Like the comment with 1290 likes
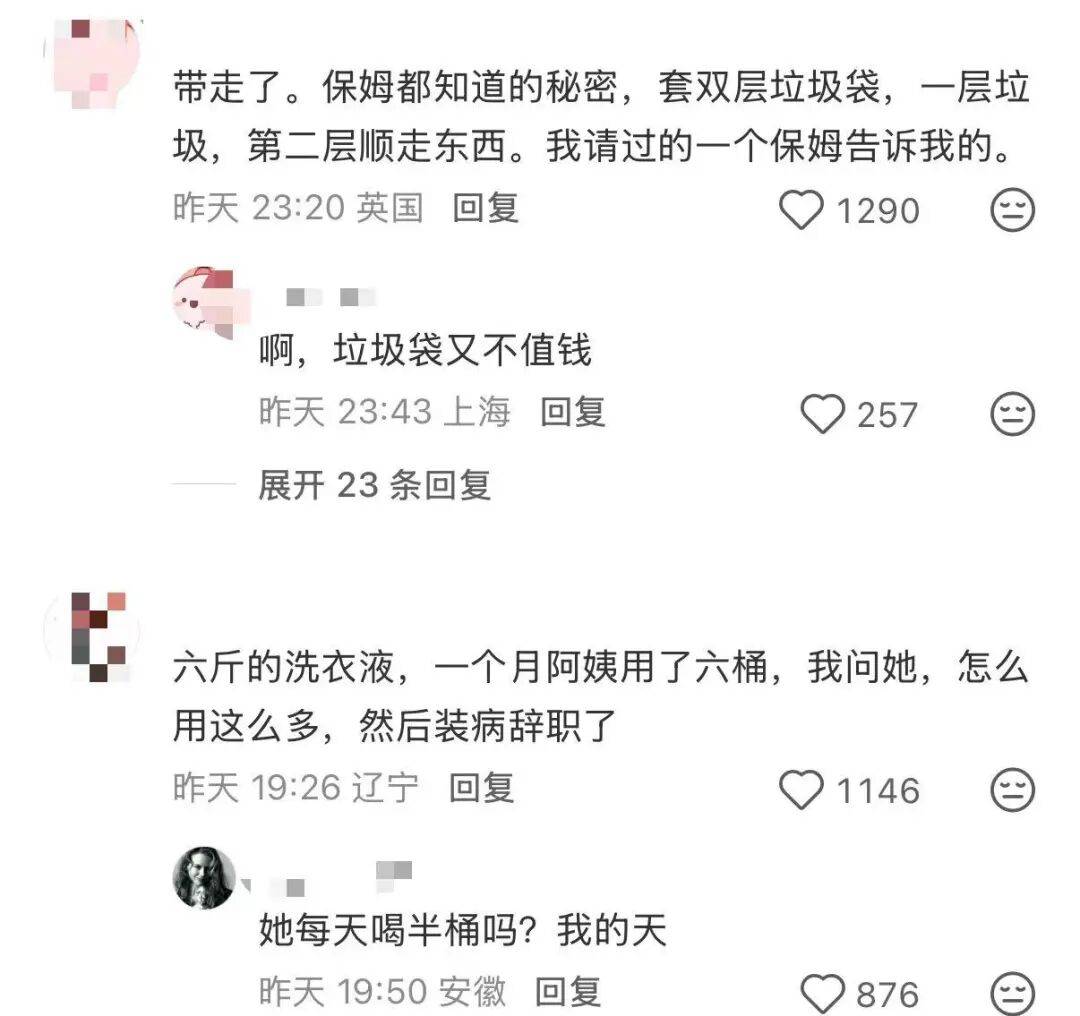 click(801, 211)
